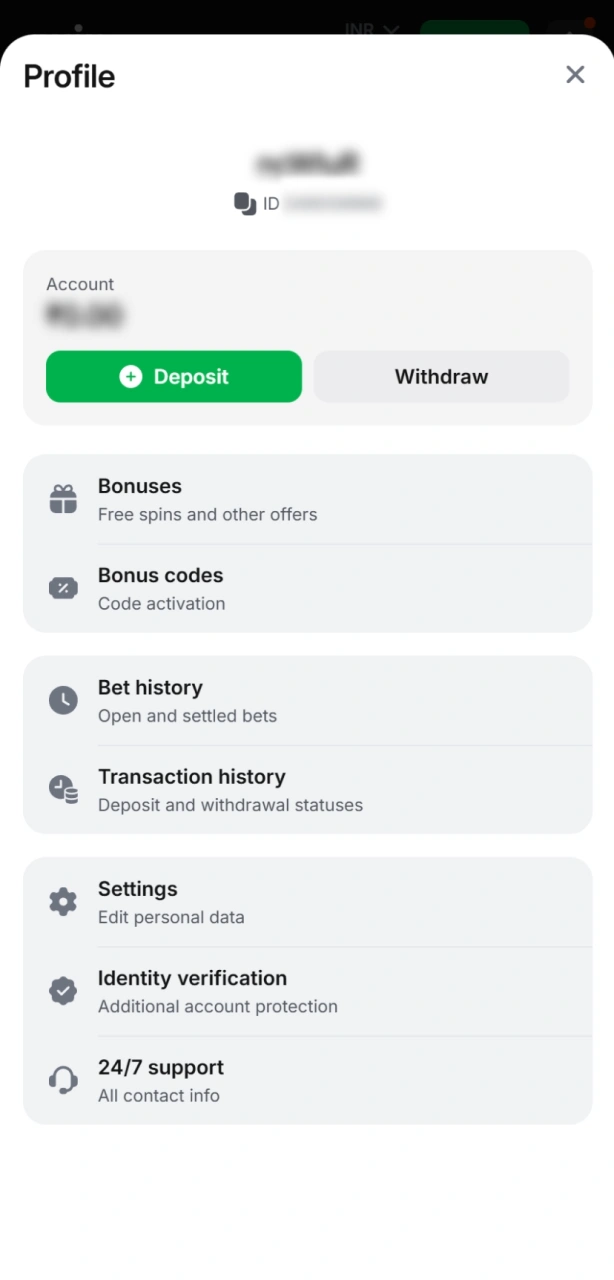Go to Bonus codes activation
Screen dimensions: 614x1280
coord(307,589)
